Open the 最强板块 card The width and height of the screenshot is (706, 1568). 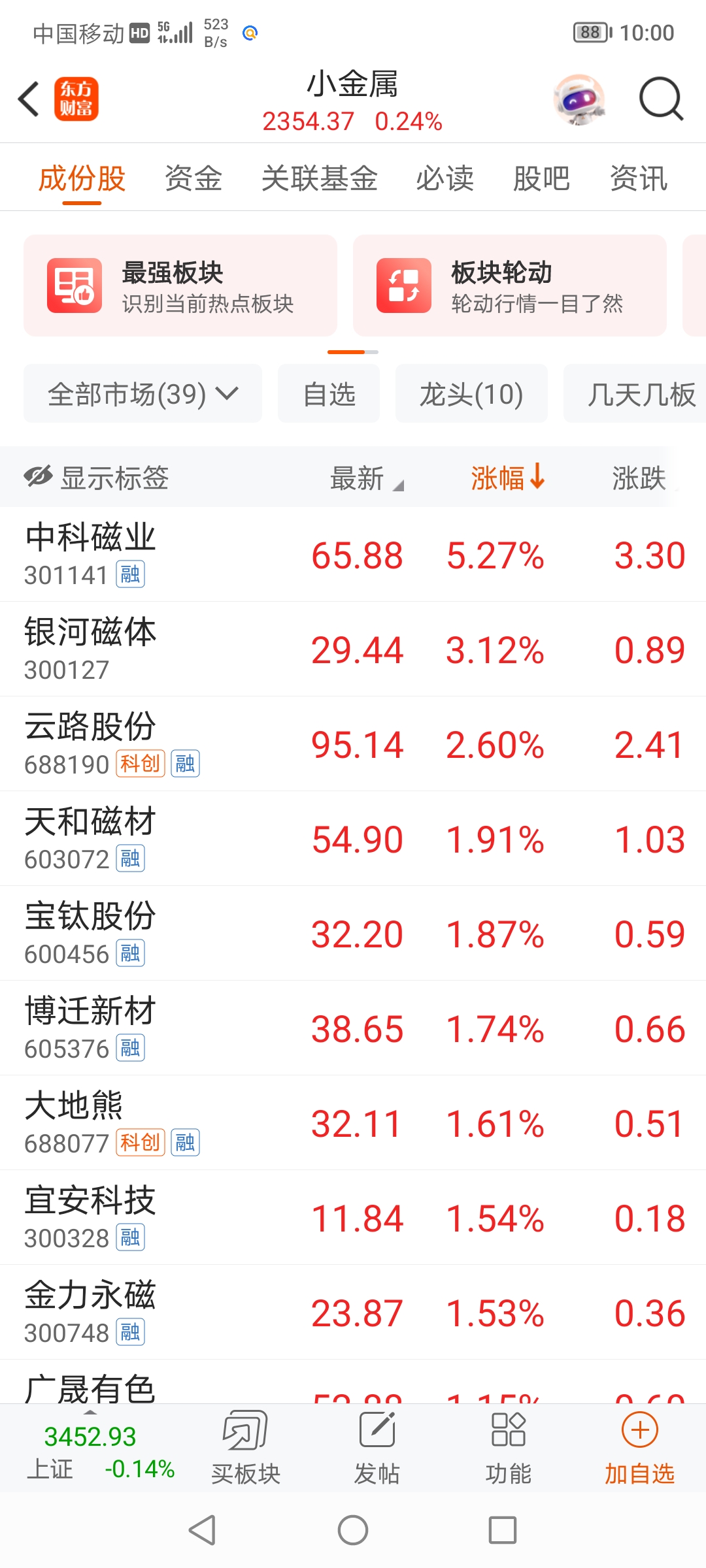[180, 286]
